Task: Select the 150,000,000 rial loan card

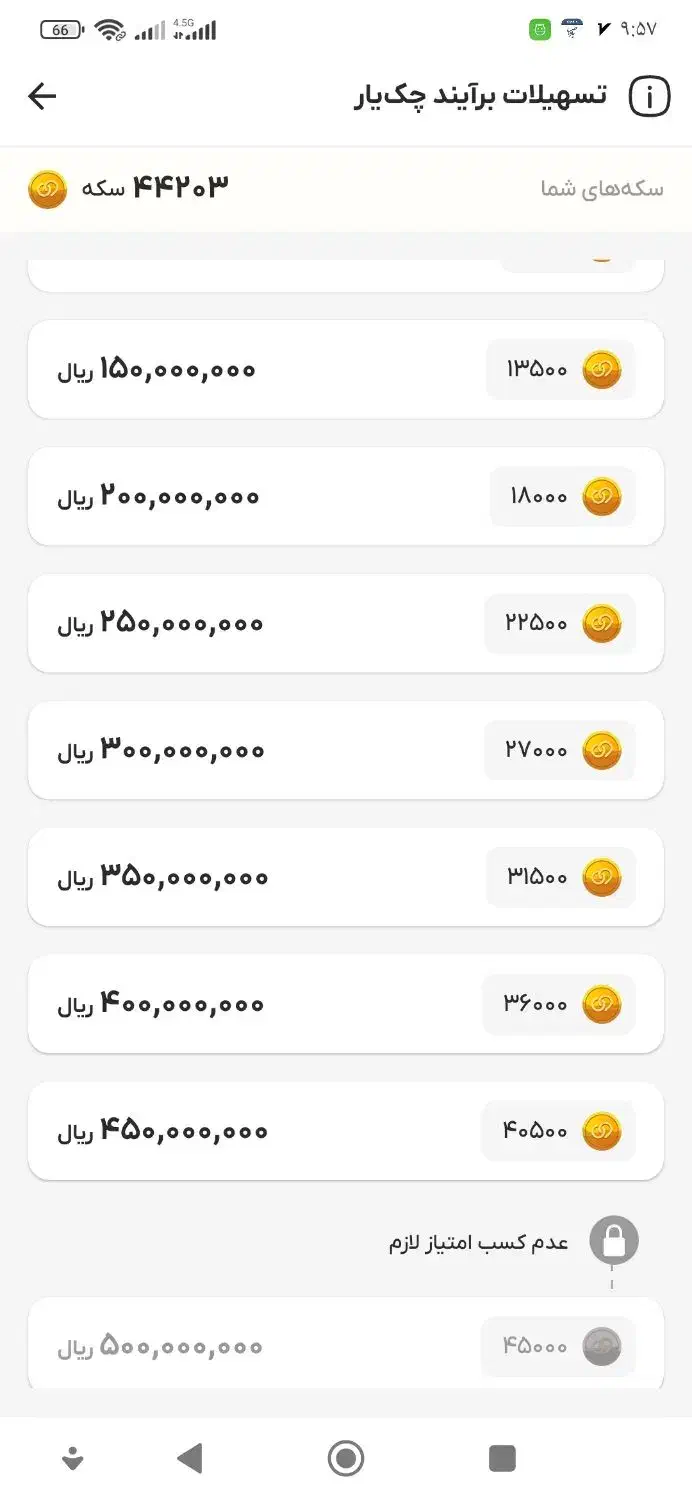Action: coord(346,370)
